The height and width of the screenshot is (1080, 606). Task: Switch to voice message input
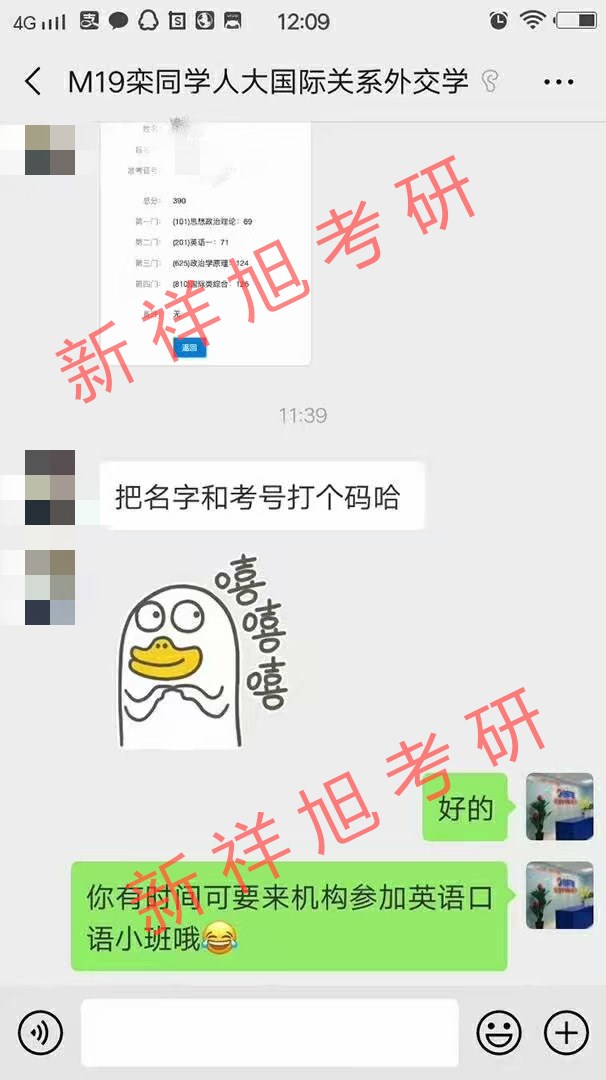pos(40,1031)
